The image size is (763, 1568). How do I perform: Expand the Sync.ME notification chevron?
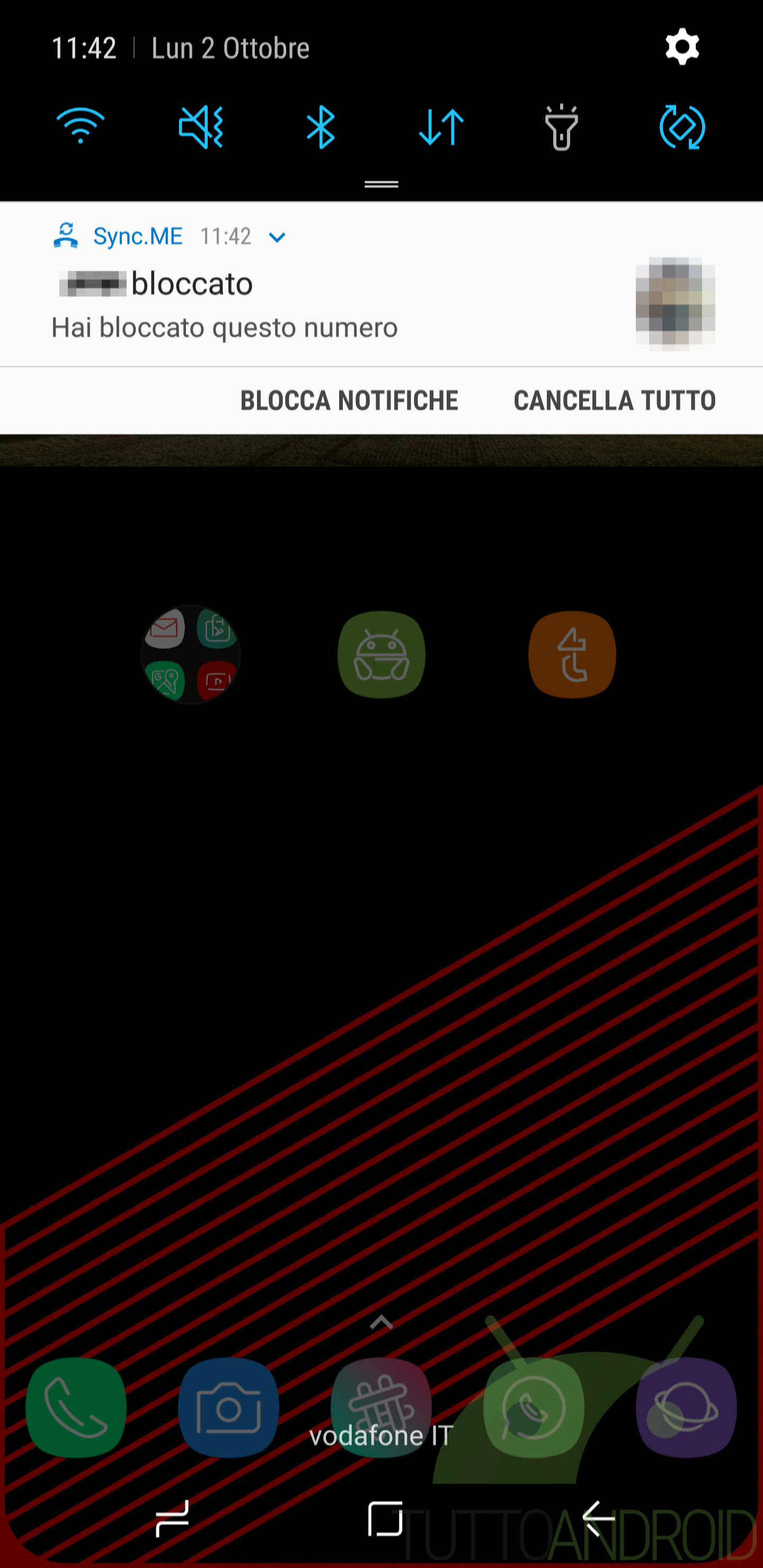pos(277,237)
